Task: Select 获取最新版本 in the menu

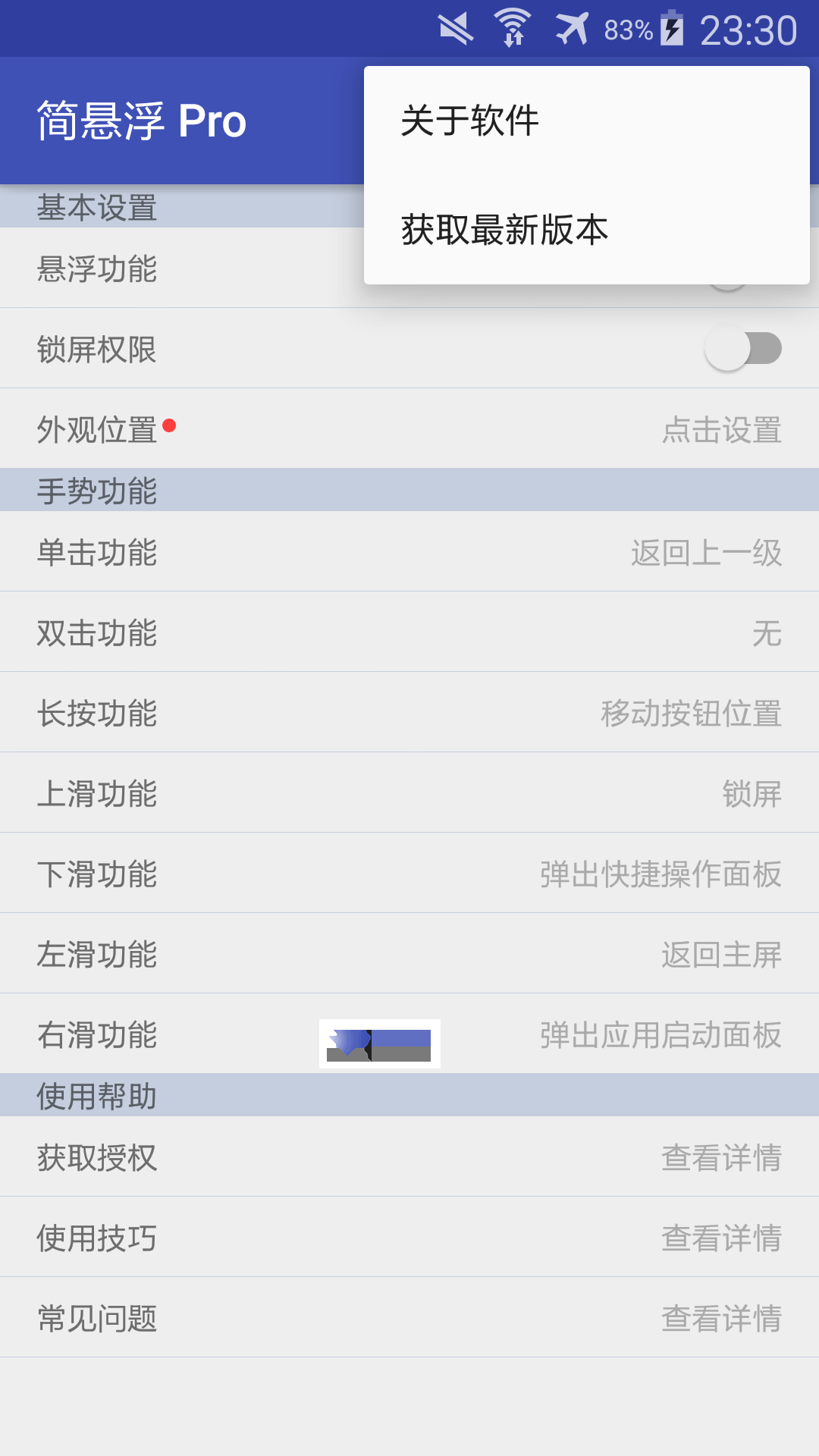Action: (x=587, y=230)
